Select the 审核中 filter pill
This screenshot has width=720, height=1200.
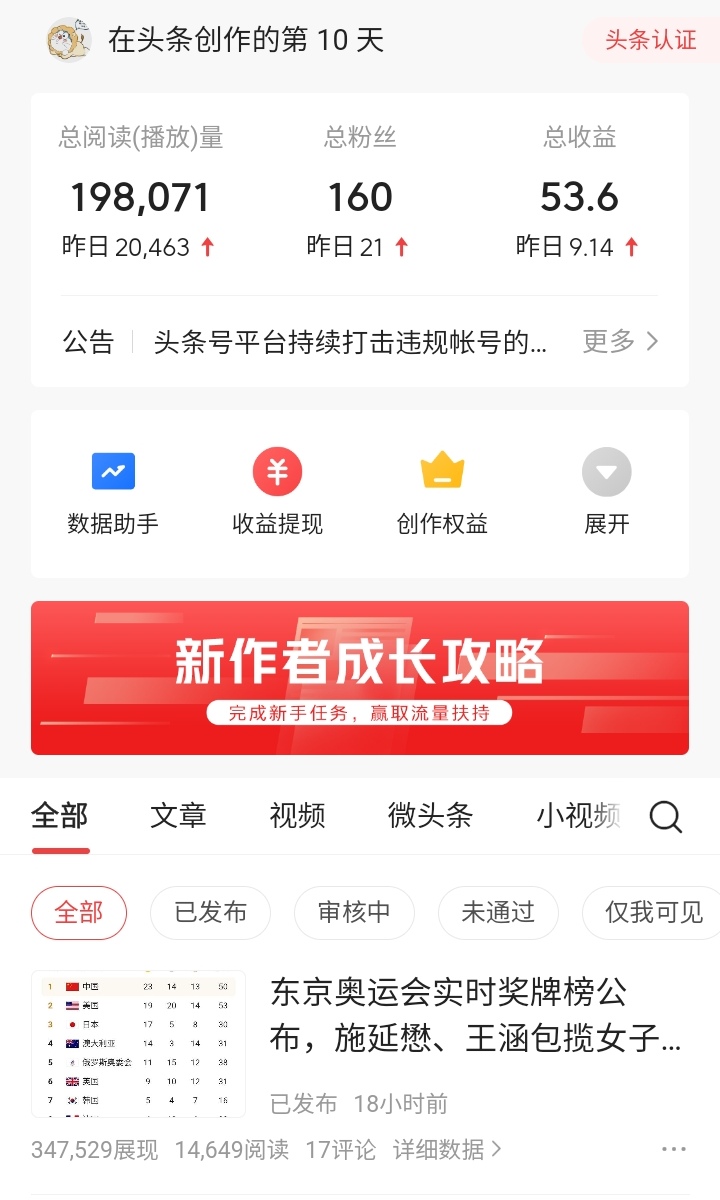pos(354,913)
